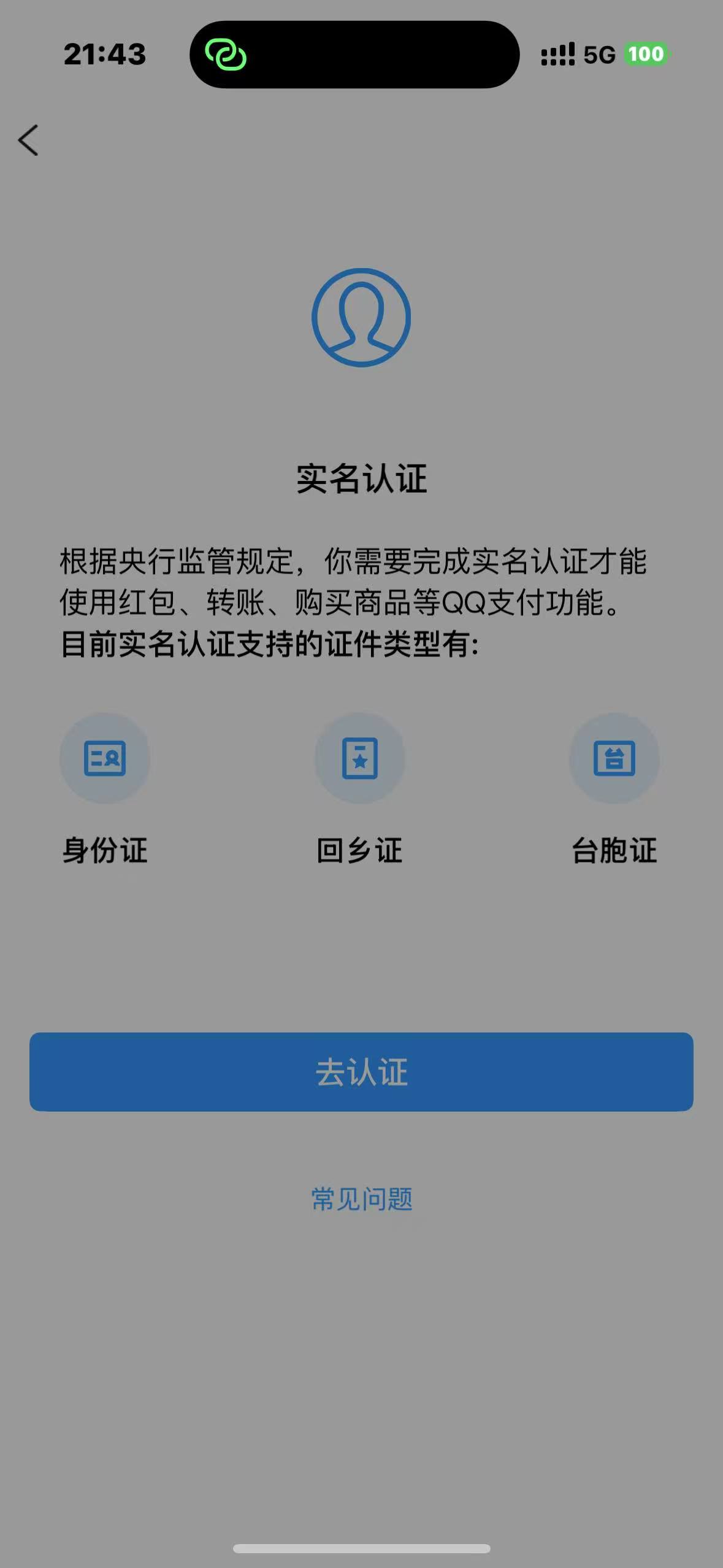
Task: Tap the 去认证 button to start verification
Action: 361,1072
